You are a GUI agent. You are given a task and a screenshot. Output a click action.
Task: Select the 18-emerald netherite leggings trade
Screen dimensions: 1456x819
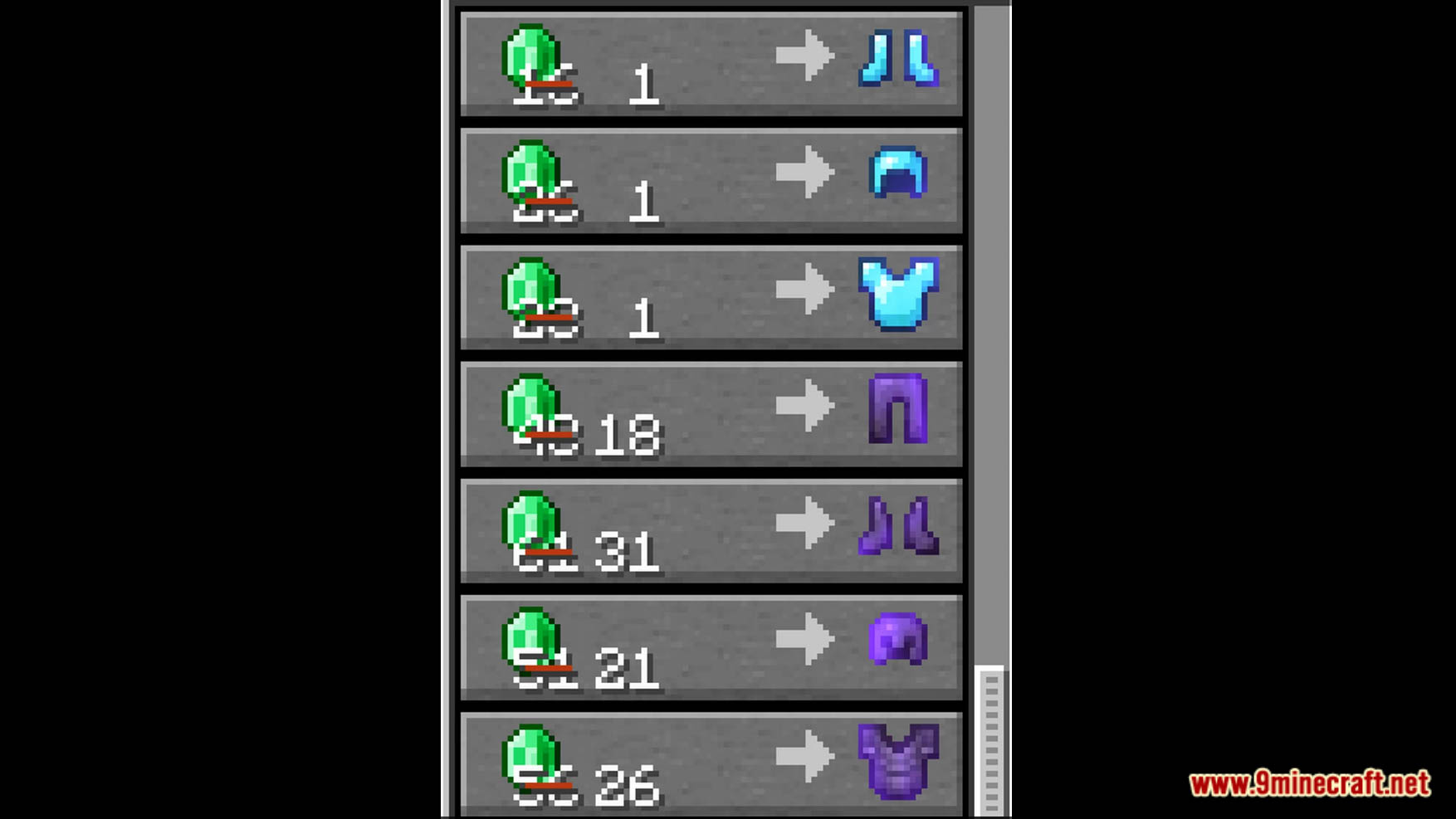click(711, 413)
